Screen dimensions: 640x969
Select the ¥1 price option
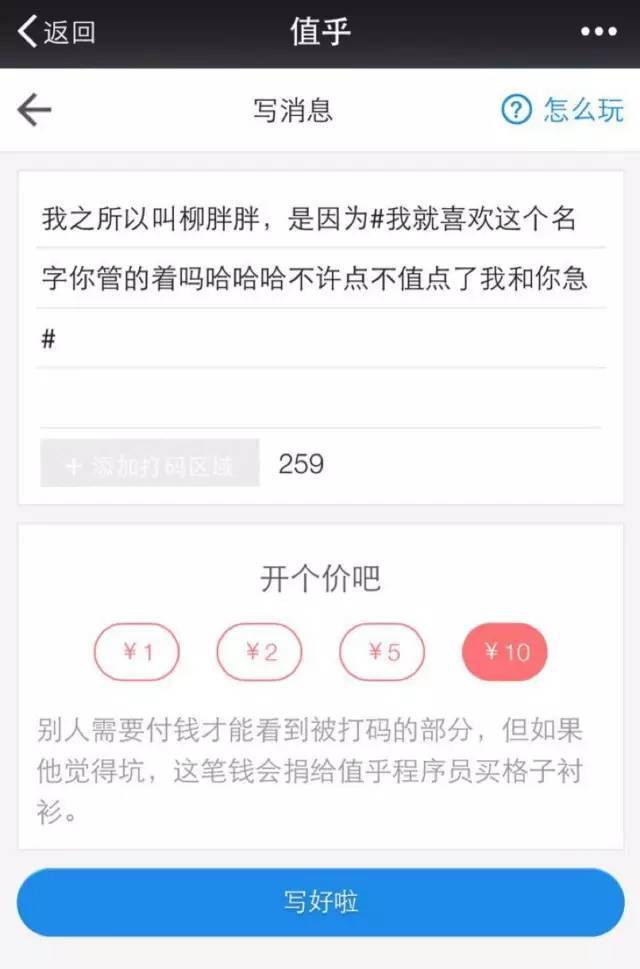coord(137,653)
